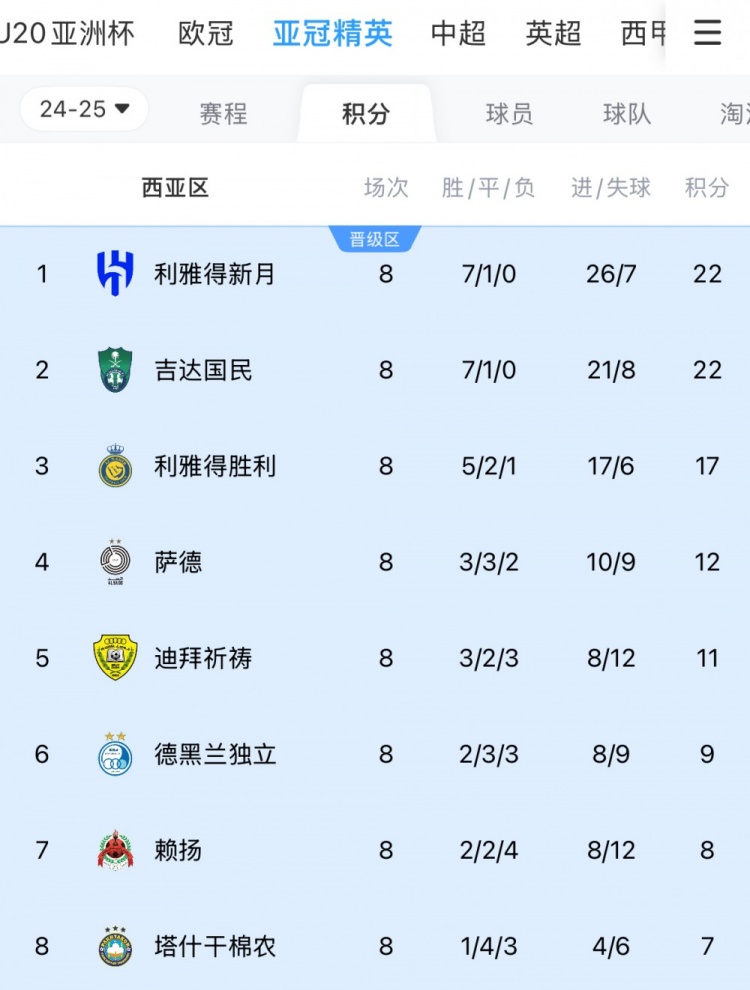
Task: Open team 赖扬 details
Action: pyautogui.click(x=178, y=850)
